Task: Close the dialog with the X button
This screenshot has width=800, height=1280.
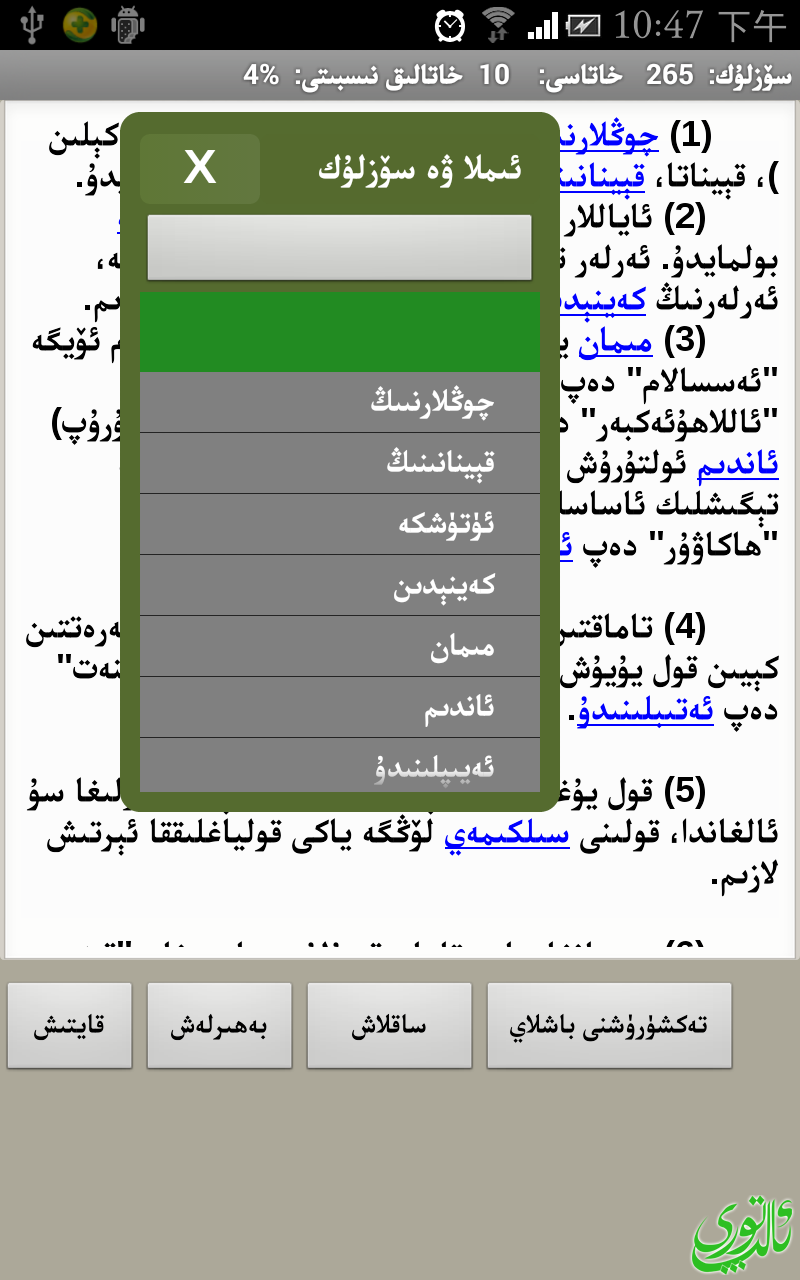Action: click(200, 168)
